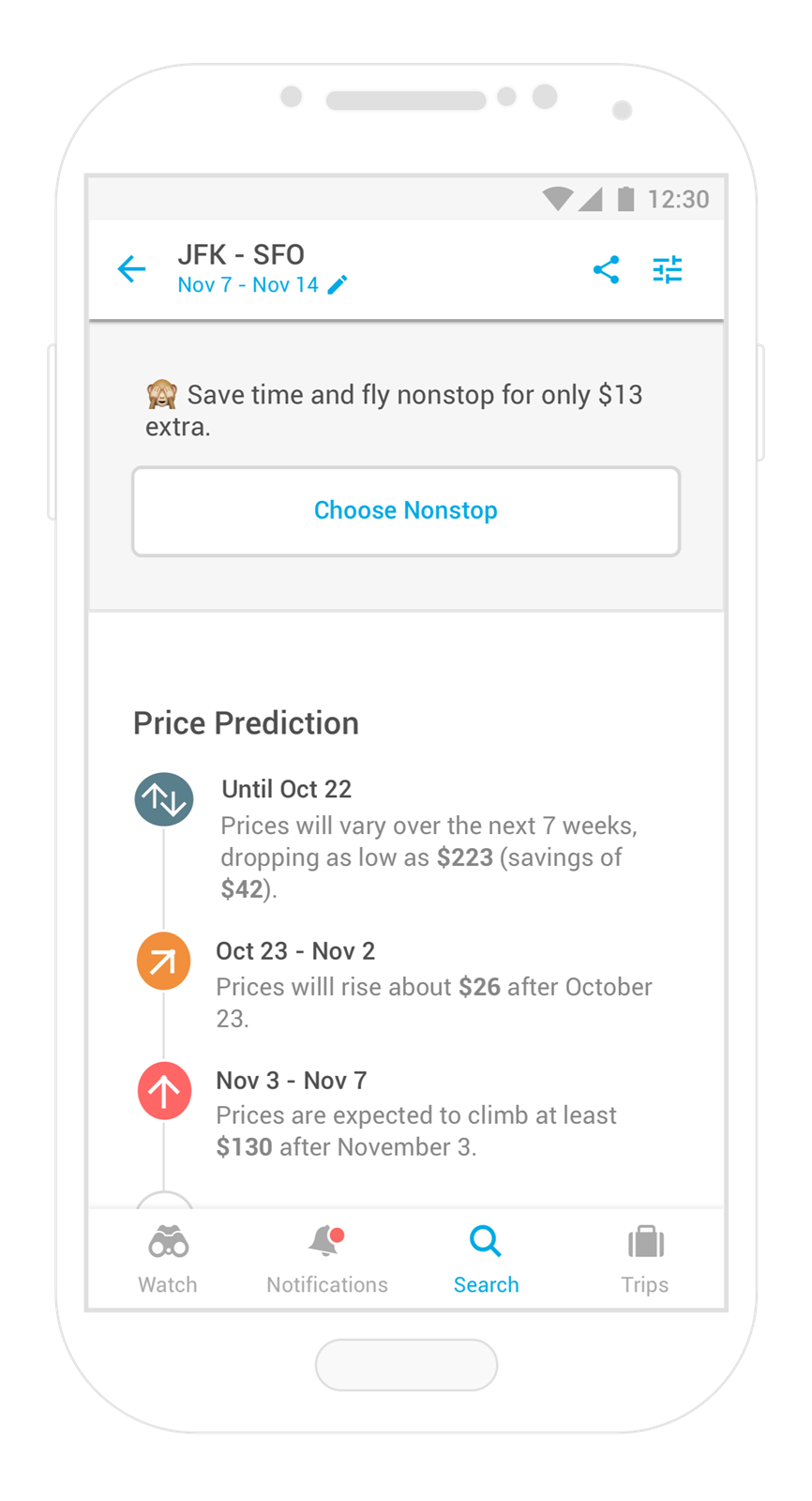
Task: Switch to the Watch tab
Action: click(168, 1259)
